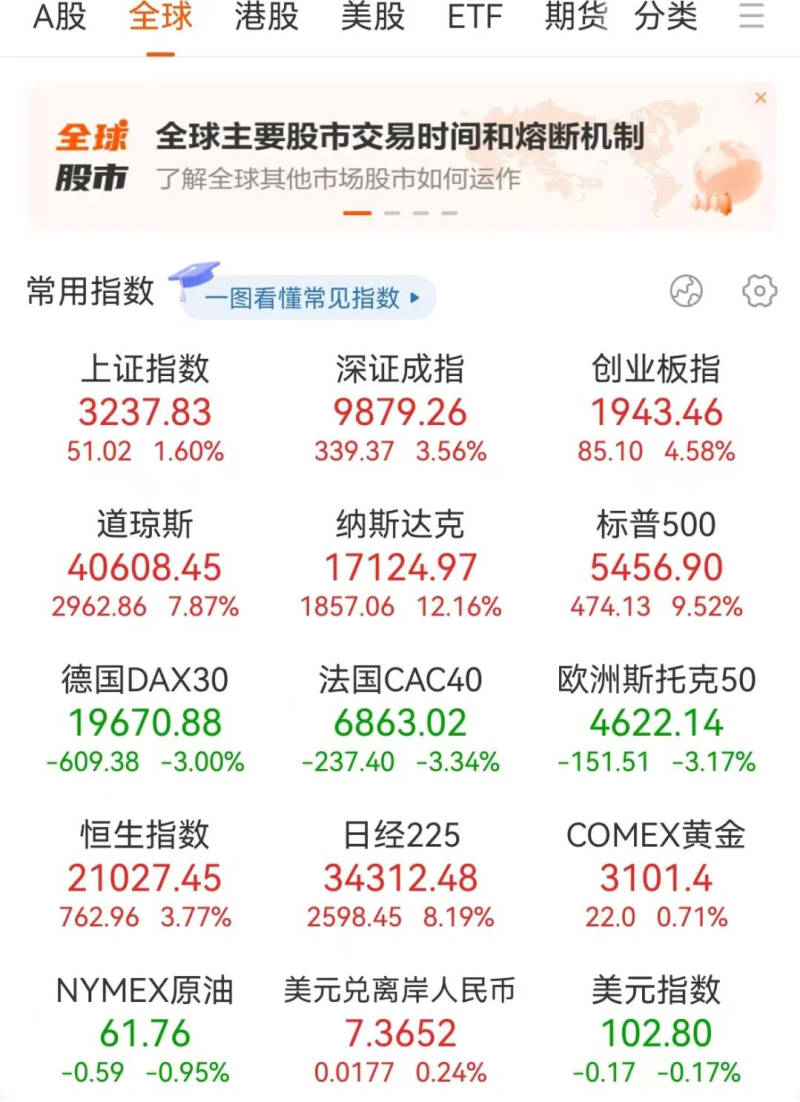Open NYMEX原油 quote
Viewport: 800px width, 1102px height.
tap(145, 1032)
